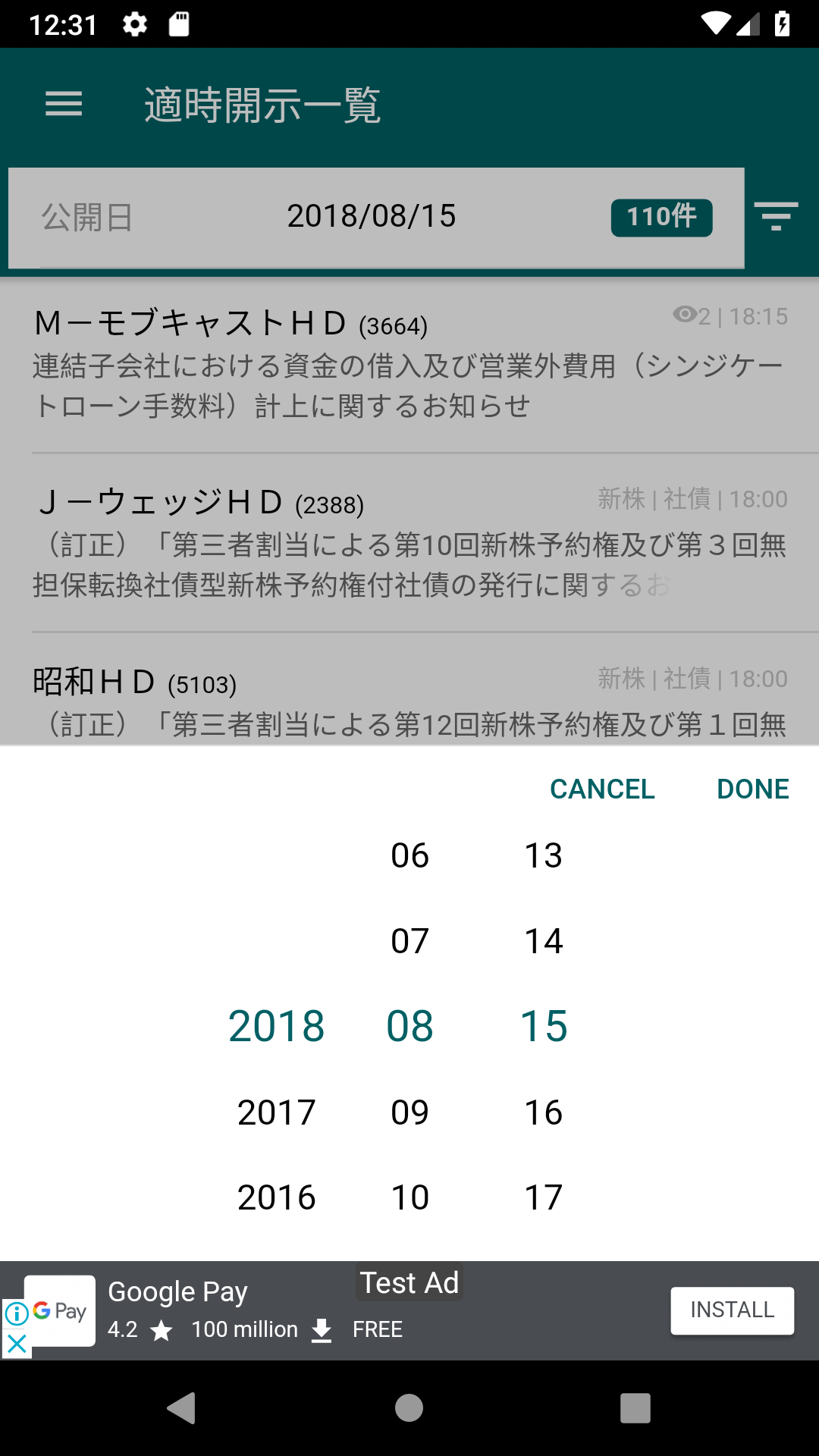819x1456 pixels.
Task: Tap the 公開日 date field 2018/08/15
Action: (376, 218)
